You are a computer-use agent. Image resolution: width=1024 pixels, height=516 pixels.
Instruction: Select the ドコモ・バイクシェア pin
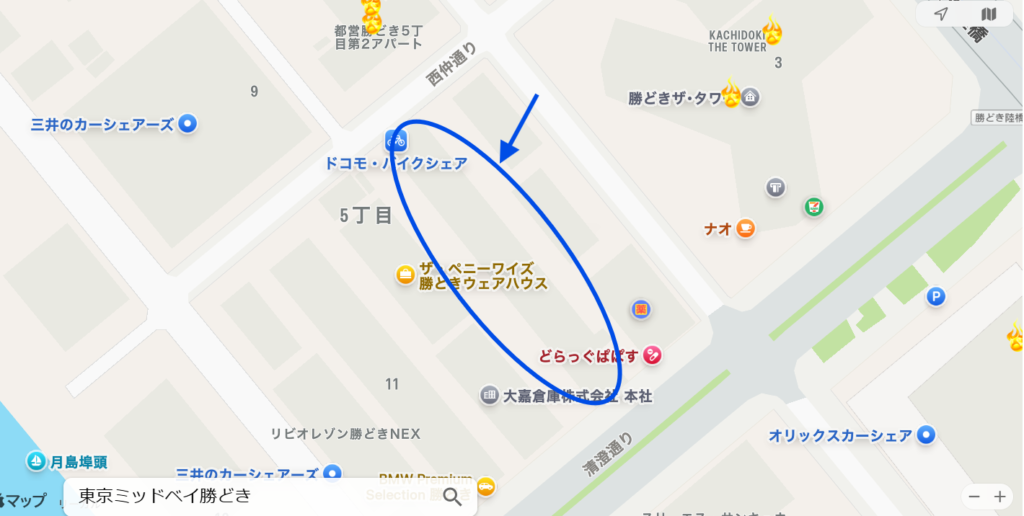396,141
